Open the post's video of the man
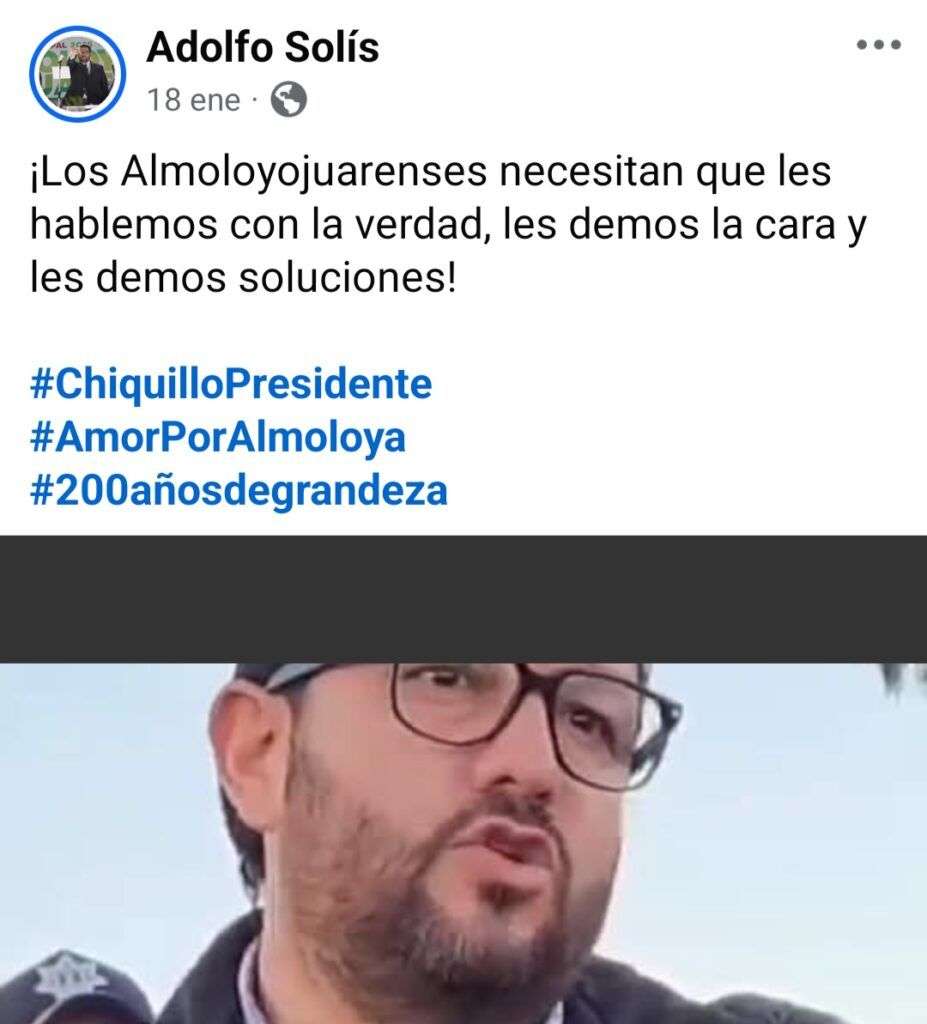The image size is (927, 1024). click(463, 842)
